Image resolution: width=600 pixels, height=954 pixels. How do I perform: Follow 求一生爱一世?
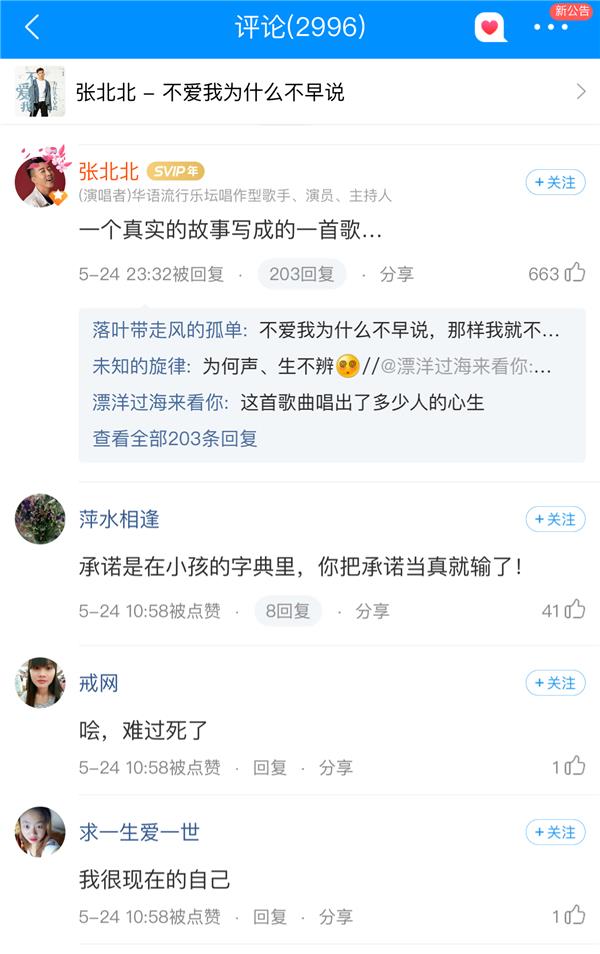coord(555,832)
